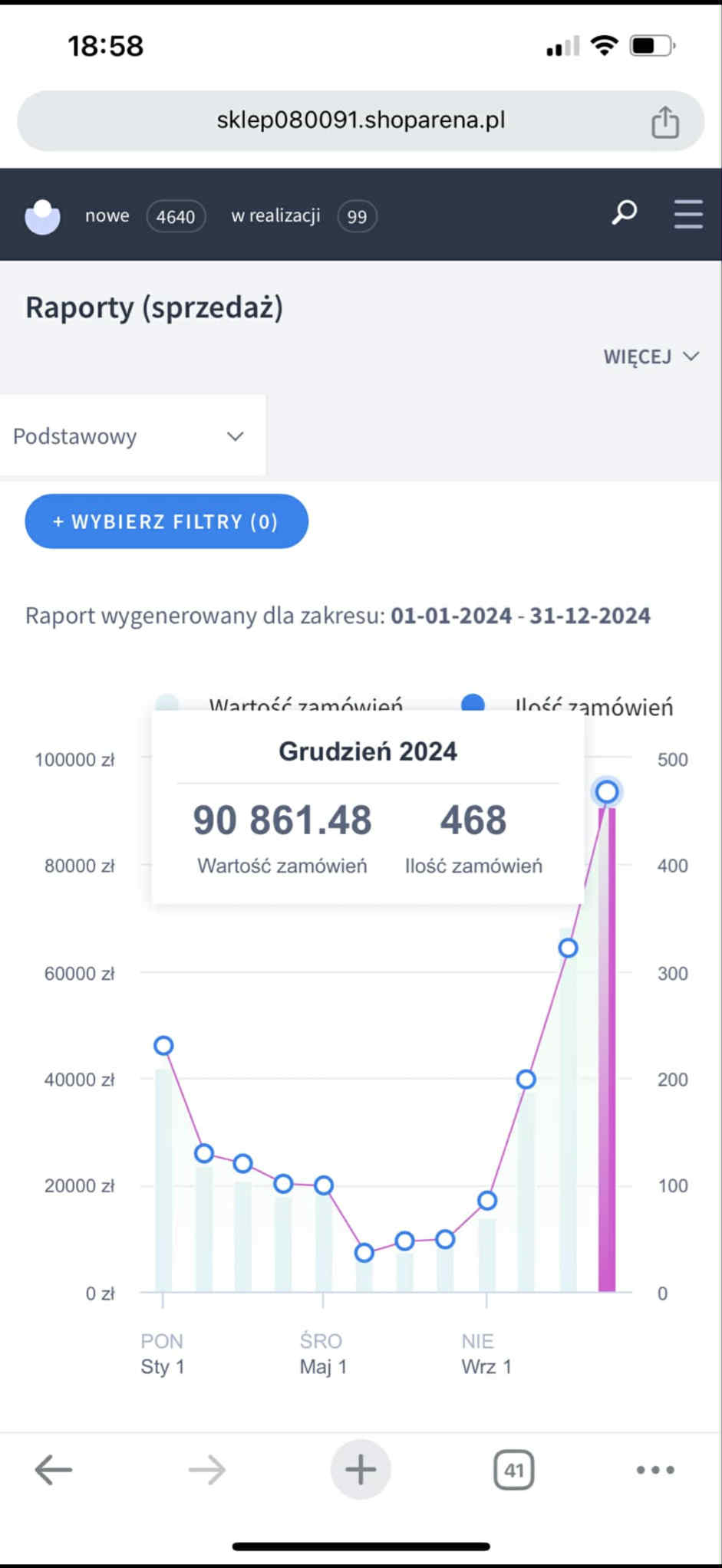Open the browser more options menu
Screen dimensions: 722x1568
(x=655, y=1469)
